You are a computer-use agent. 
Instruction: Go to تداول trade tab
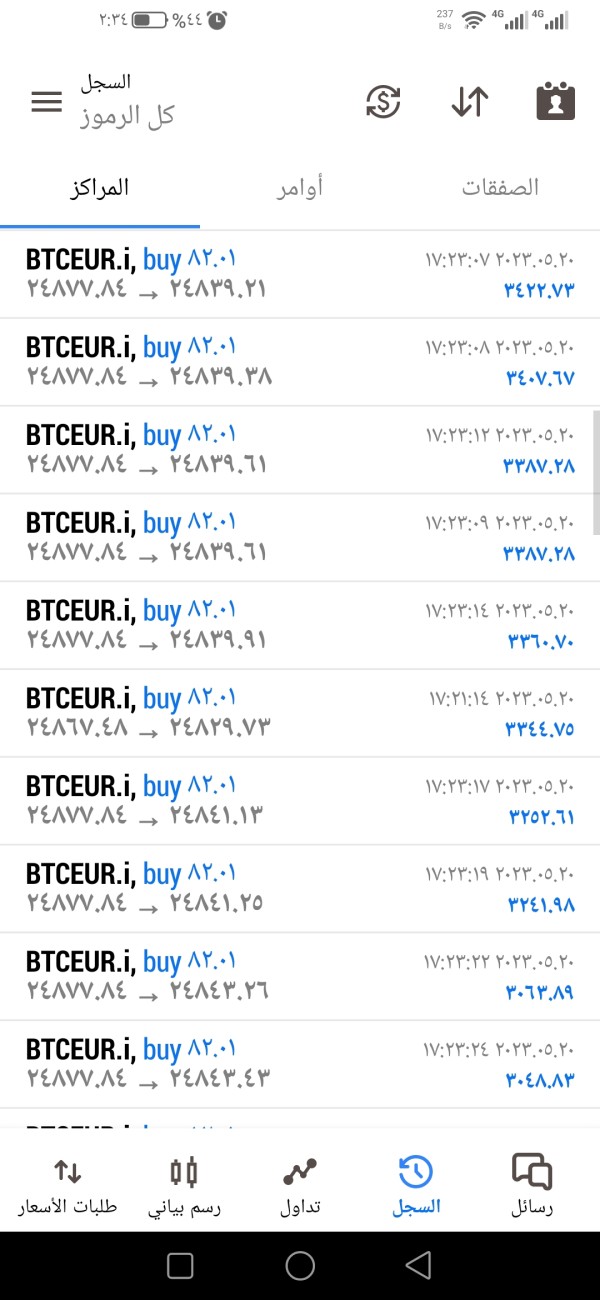click(300, 1186)
